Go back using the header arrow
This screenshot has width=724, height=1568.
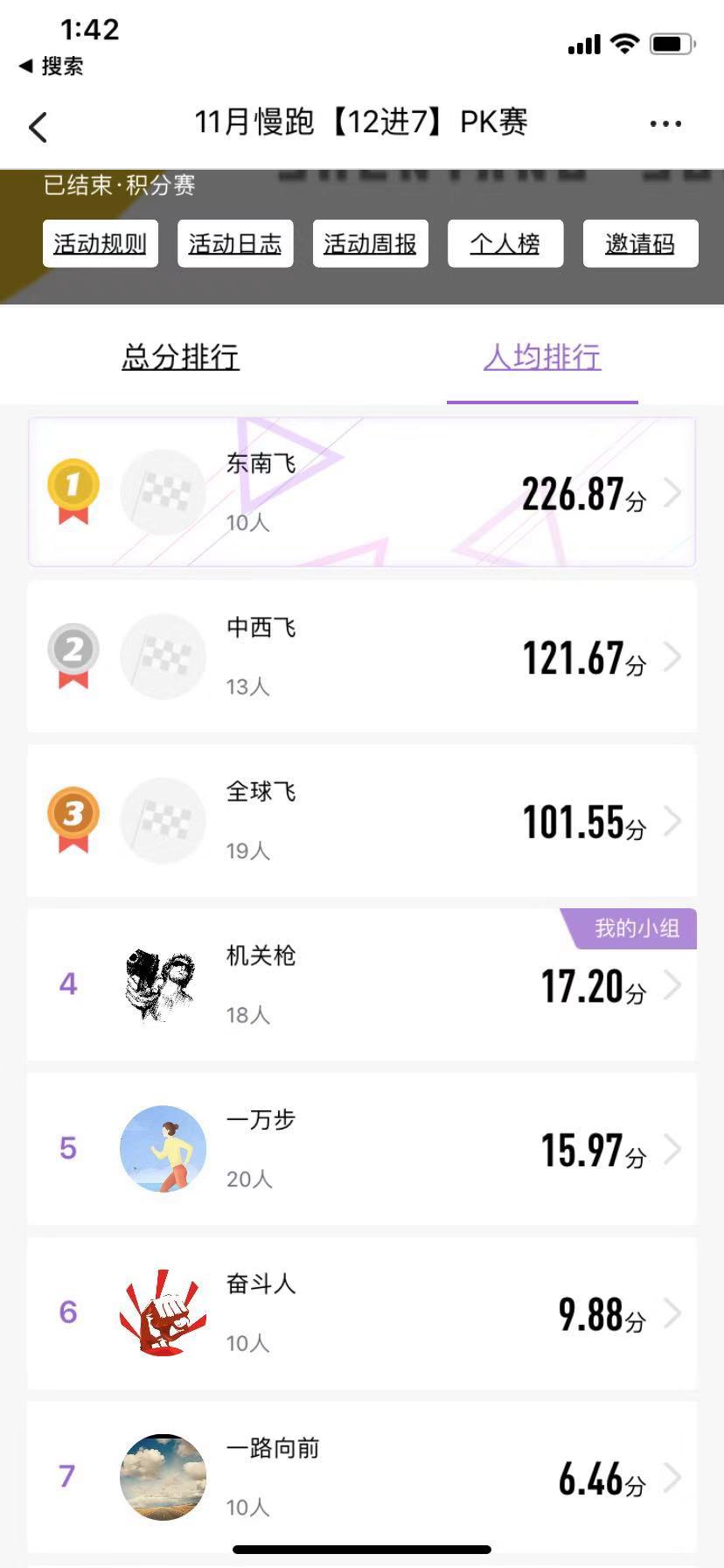[x=38, y=127]
